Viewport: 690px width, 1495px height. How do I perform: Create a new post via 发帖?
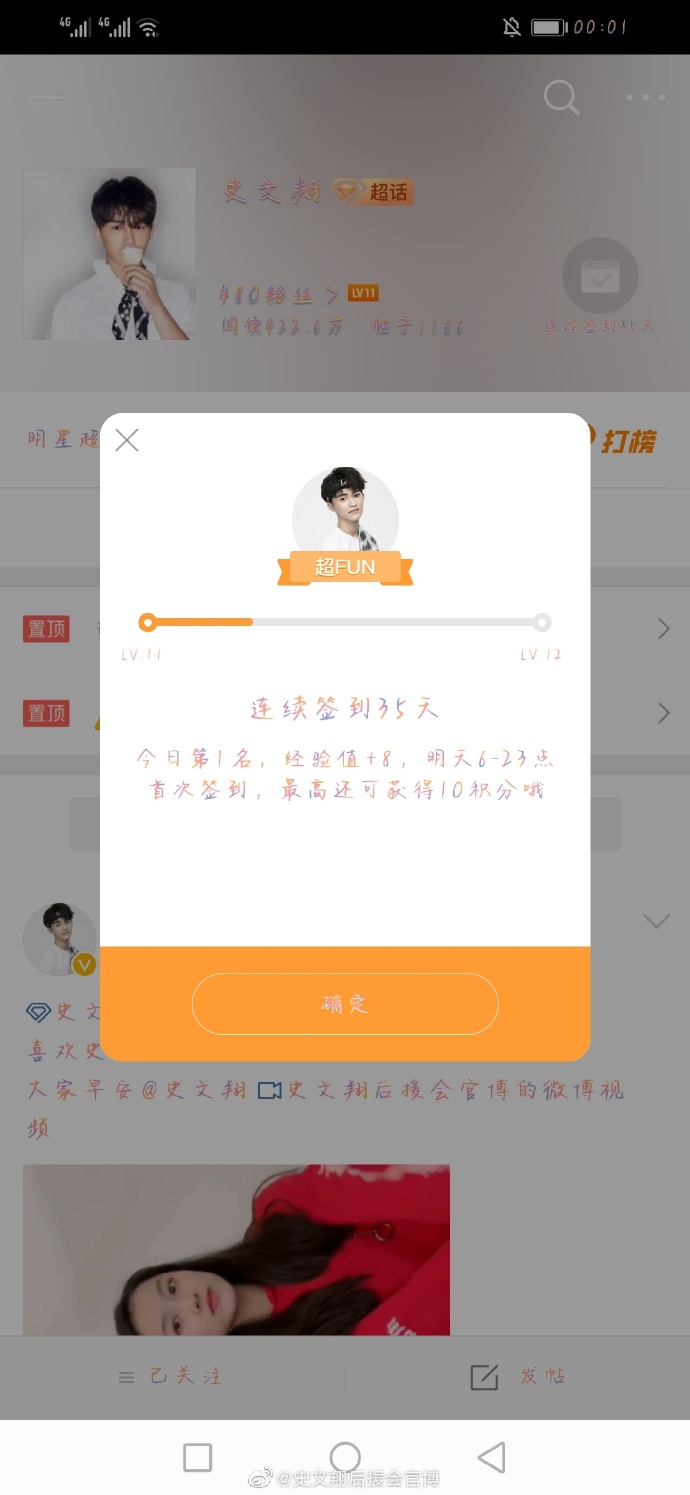518,1377
